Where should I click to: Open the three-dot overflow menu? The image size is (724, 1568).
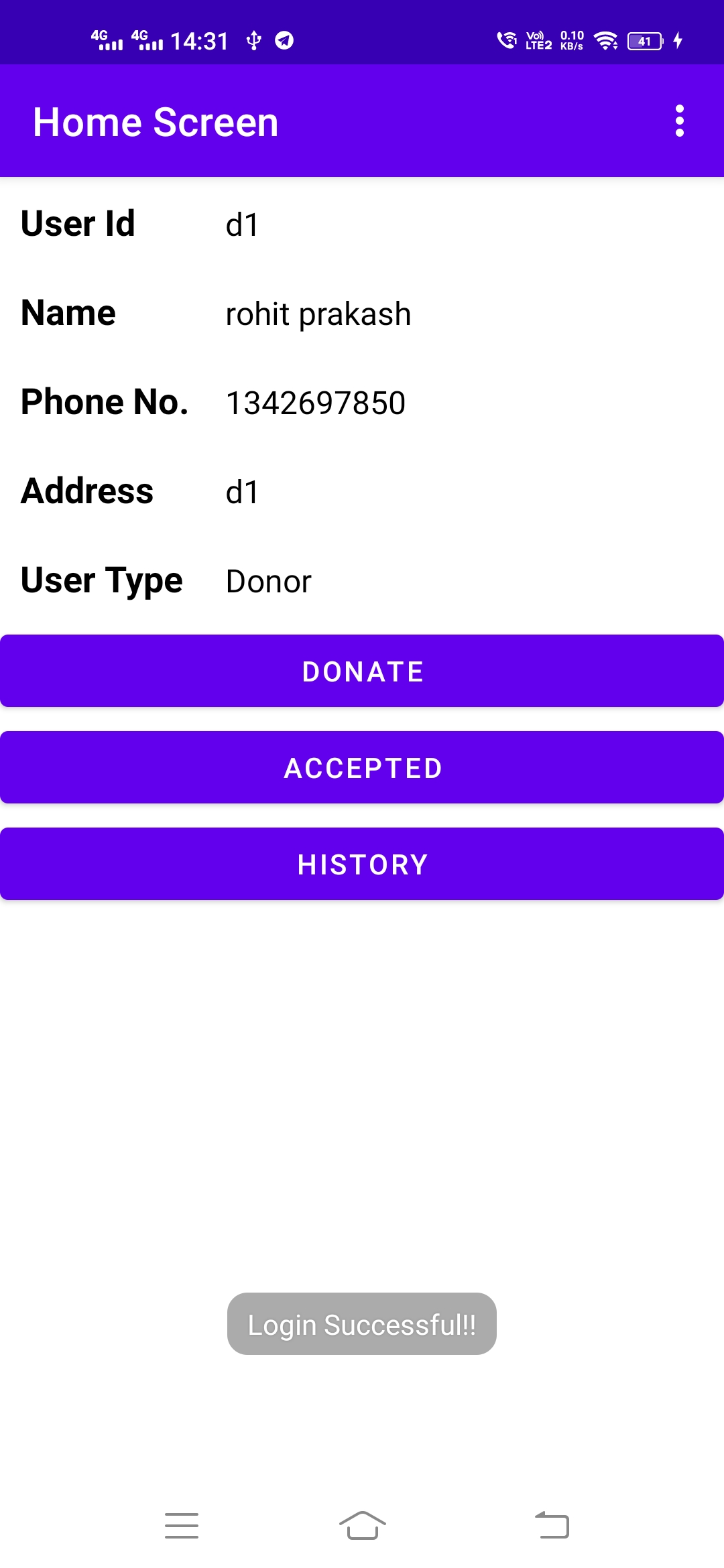(679, 121)
